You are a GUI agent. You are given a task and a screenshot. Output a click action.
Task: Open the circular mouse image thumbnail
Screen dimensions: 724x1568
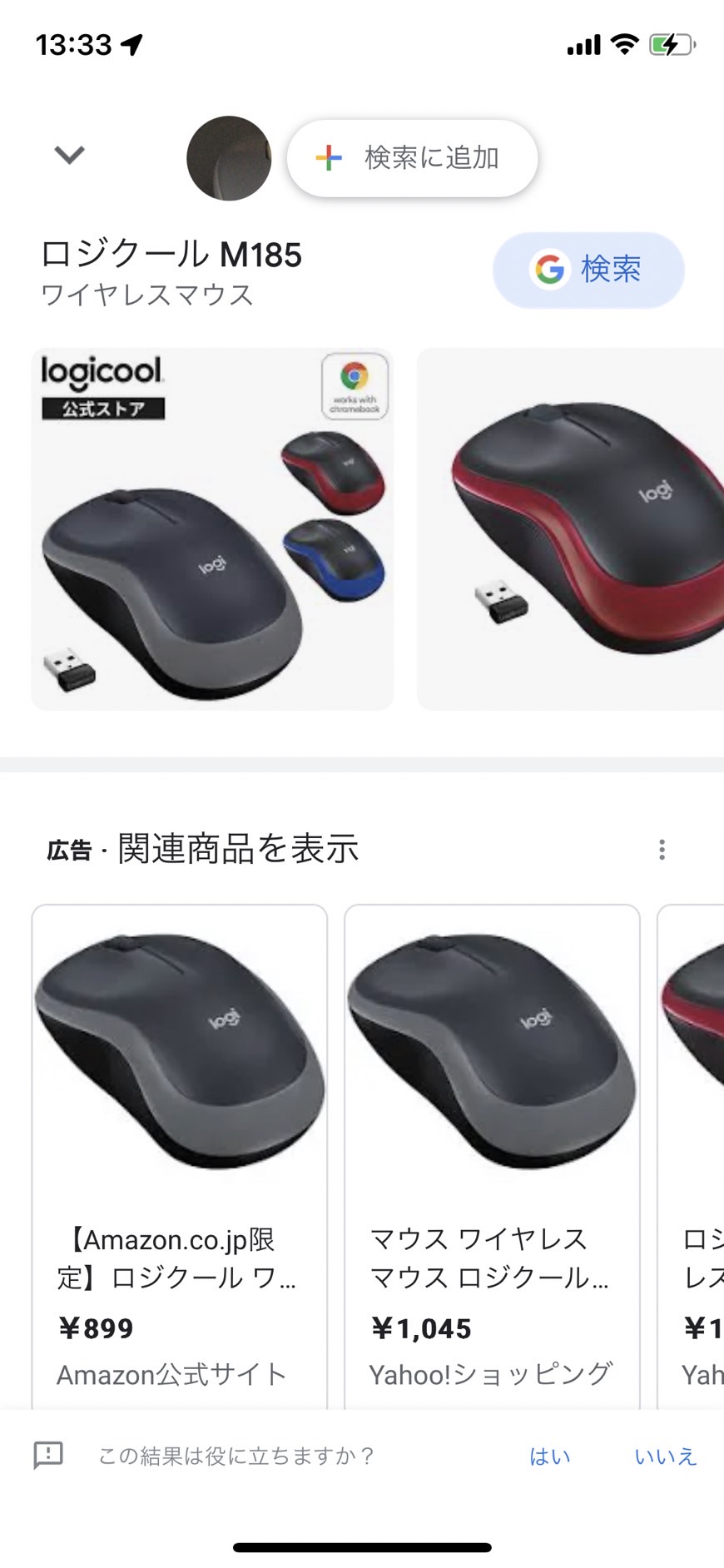(229, 158)
